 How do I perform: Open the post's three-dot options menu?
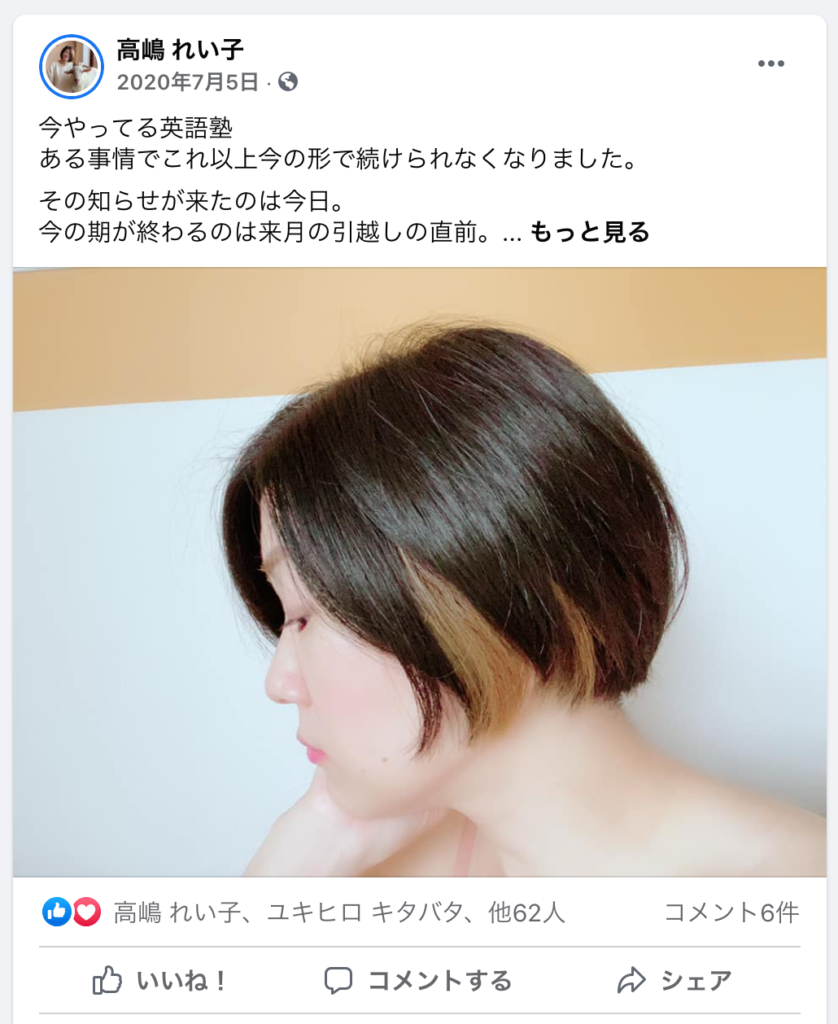point(770,63)
